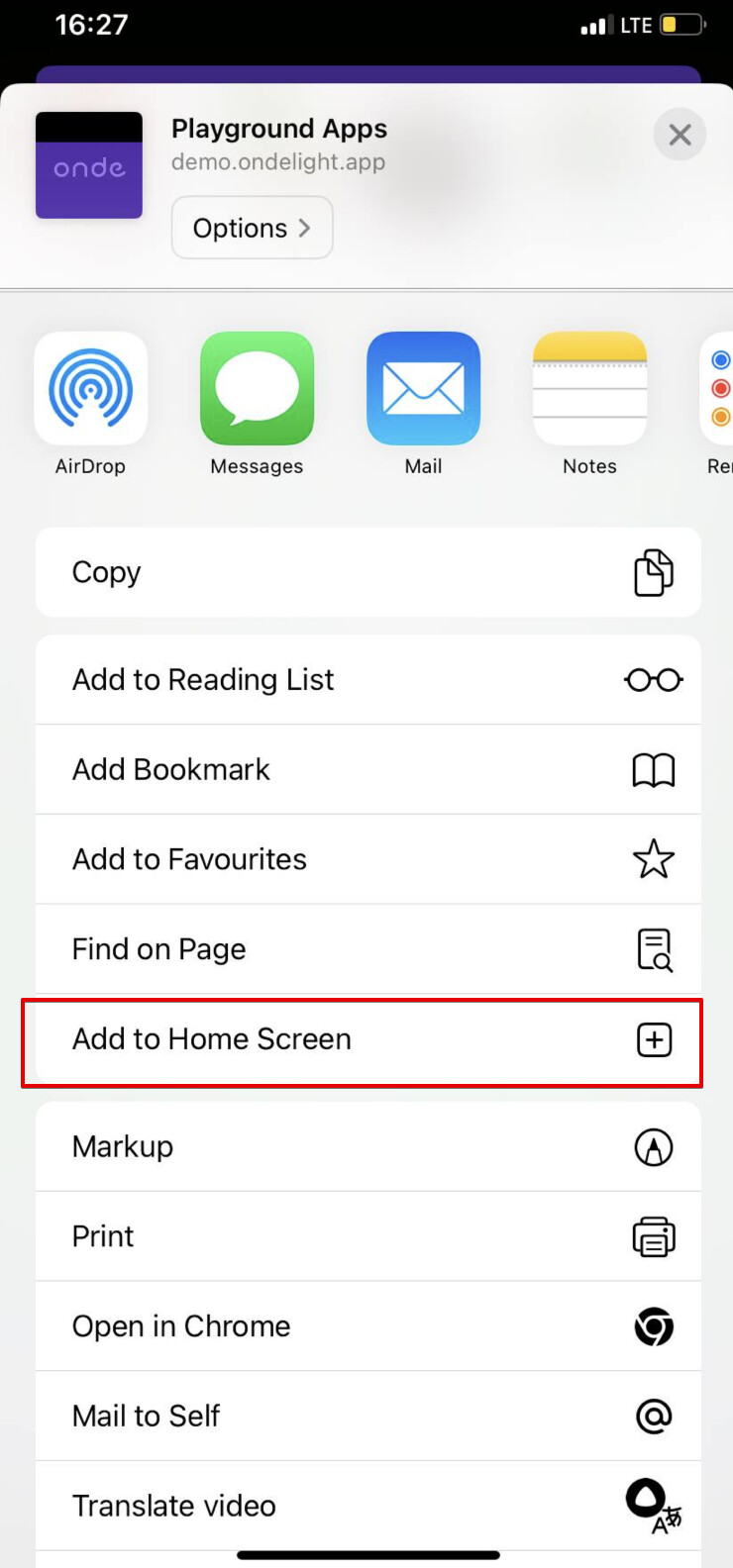
Task: Select Add Bookmark
Action: [x=368, y=769]
